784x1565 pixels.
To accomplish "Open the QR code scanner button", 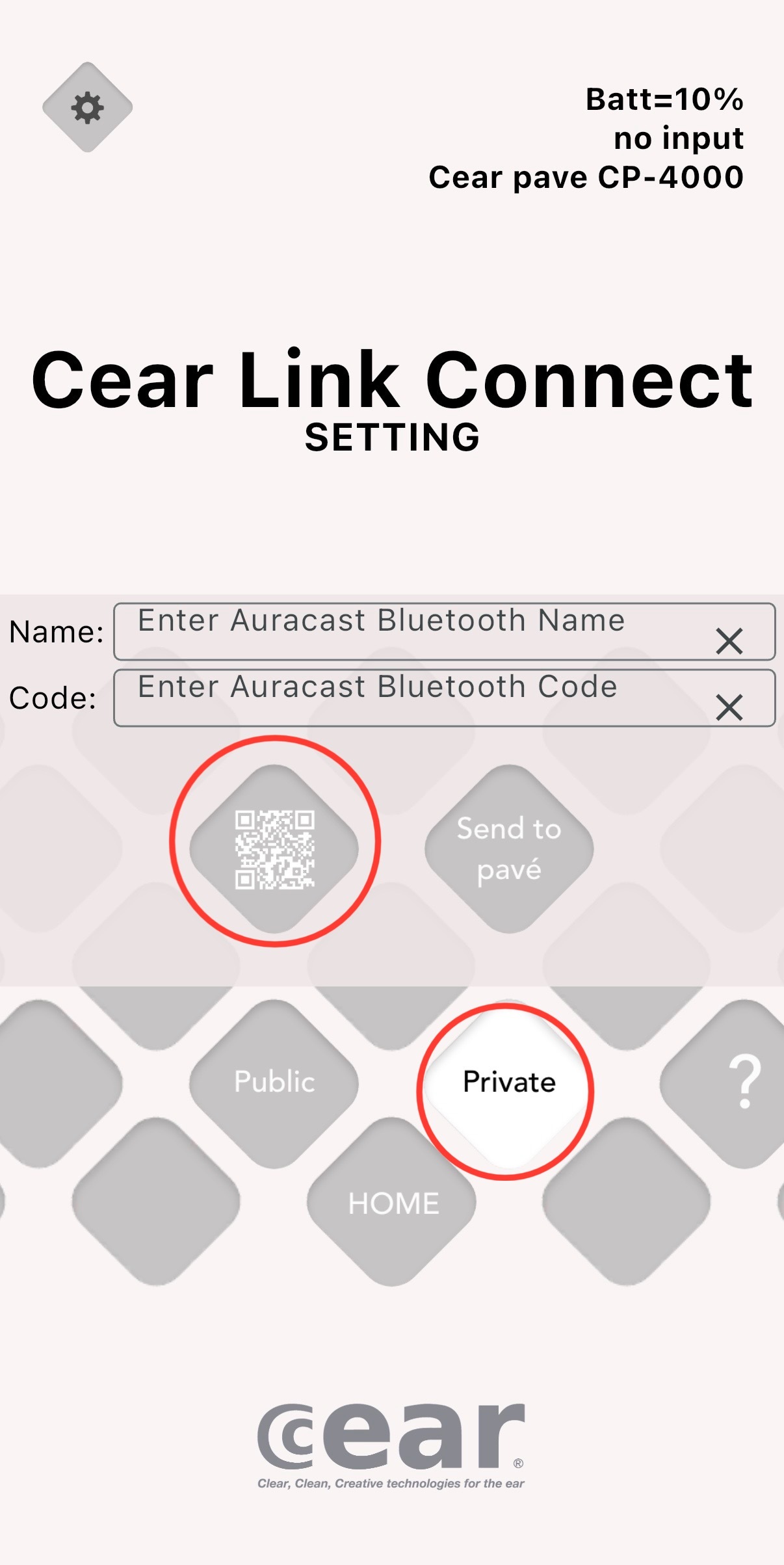I will 274,848.
